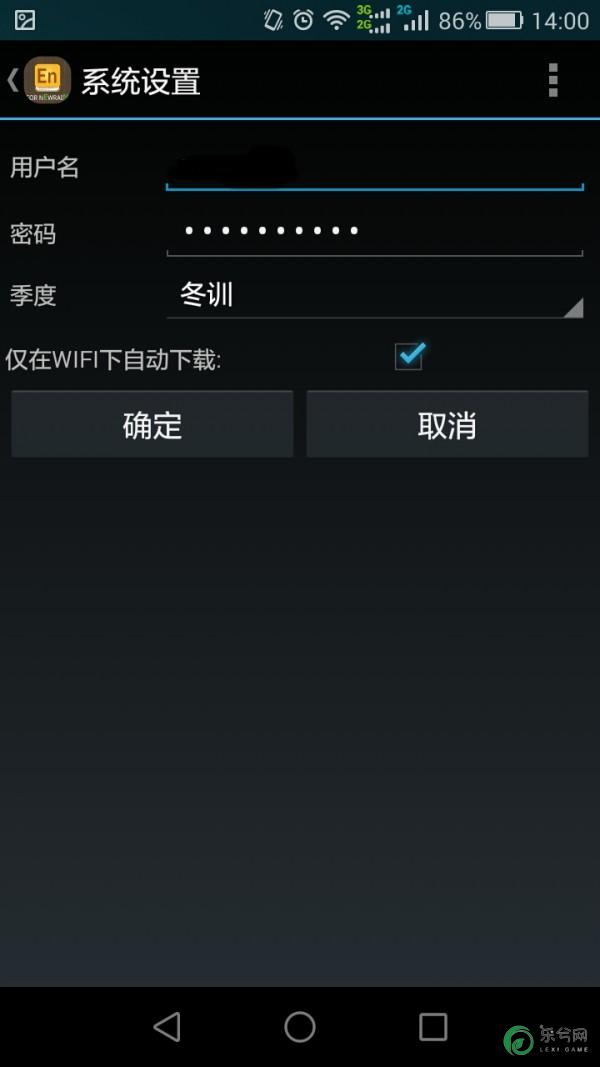This screenshot has height=1067, width=600.
Task: Open the overflow menu
Action: coord(553,80)
